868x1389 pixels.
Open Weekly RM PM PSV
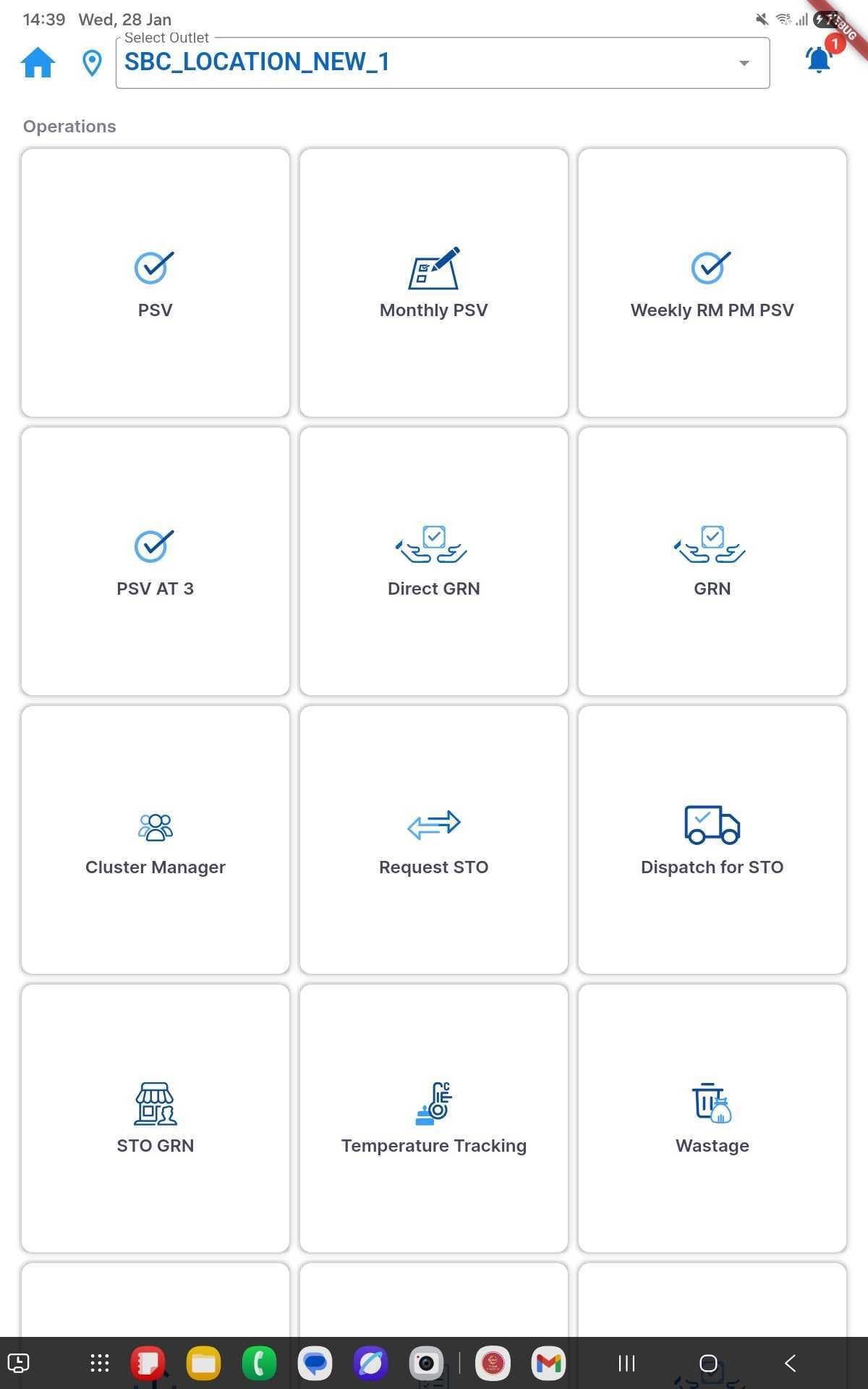(x=712, y=282)
